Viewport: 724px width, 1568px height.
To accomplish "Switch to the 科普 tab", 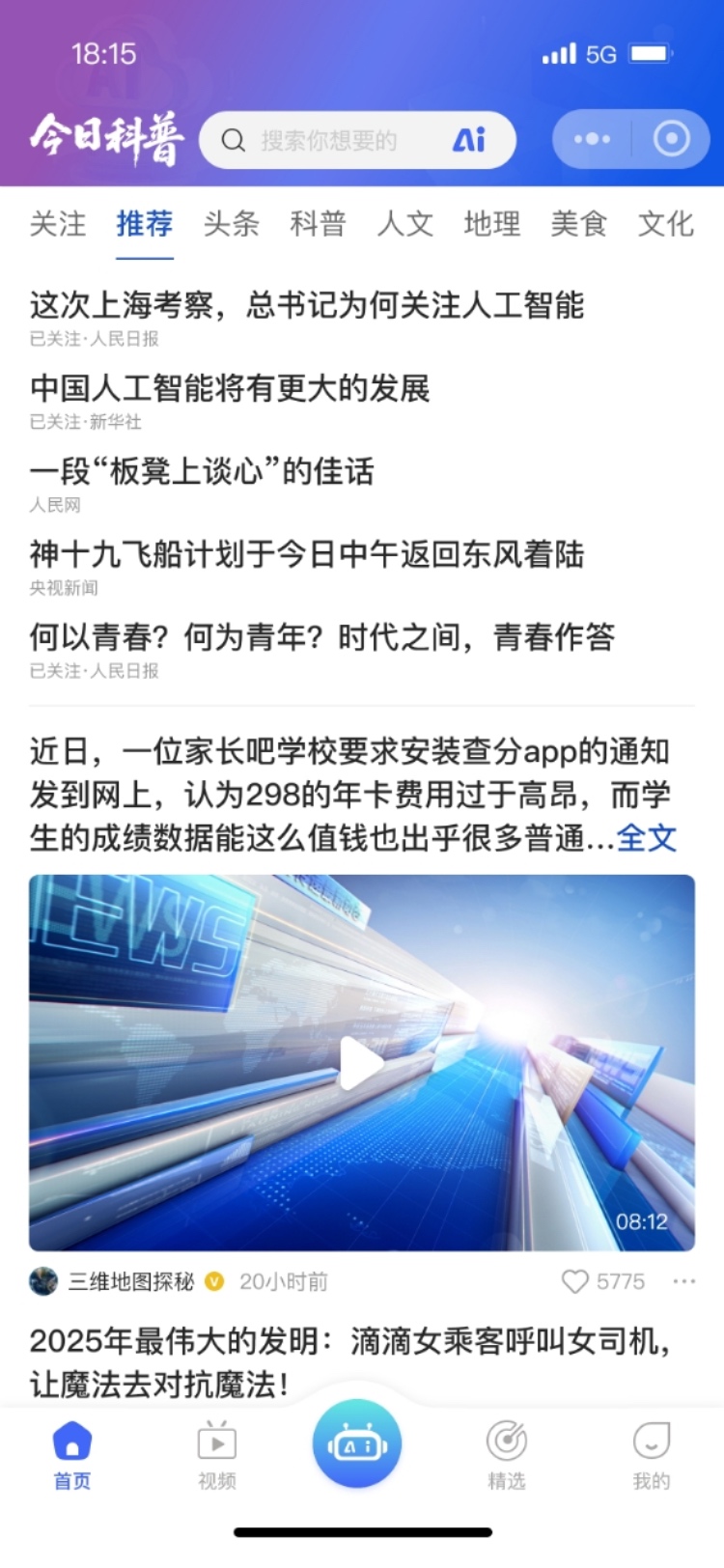I will pos(319,224).
